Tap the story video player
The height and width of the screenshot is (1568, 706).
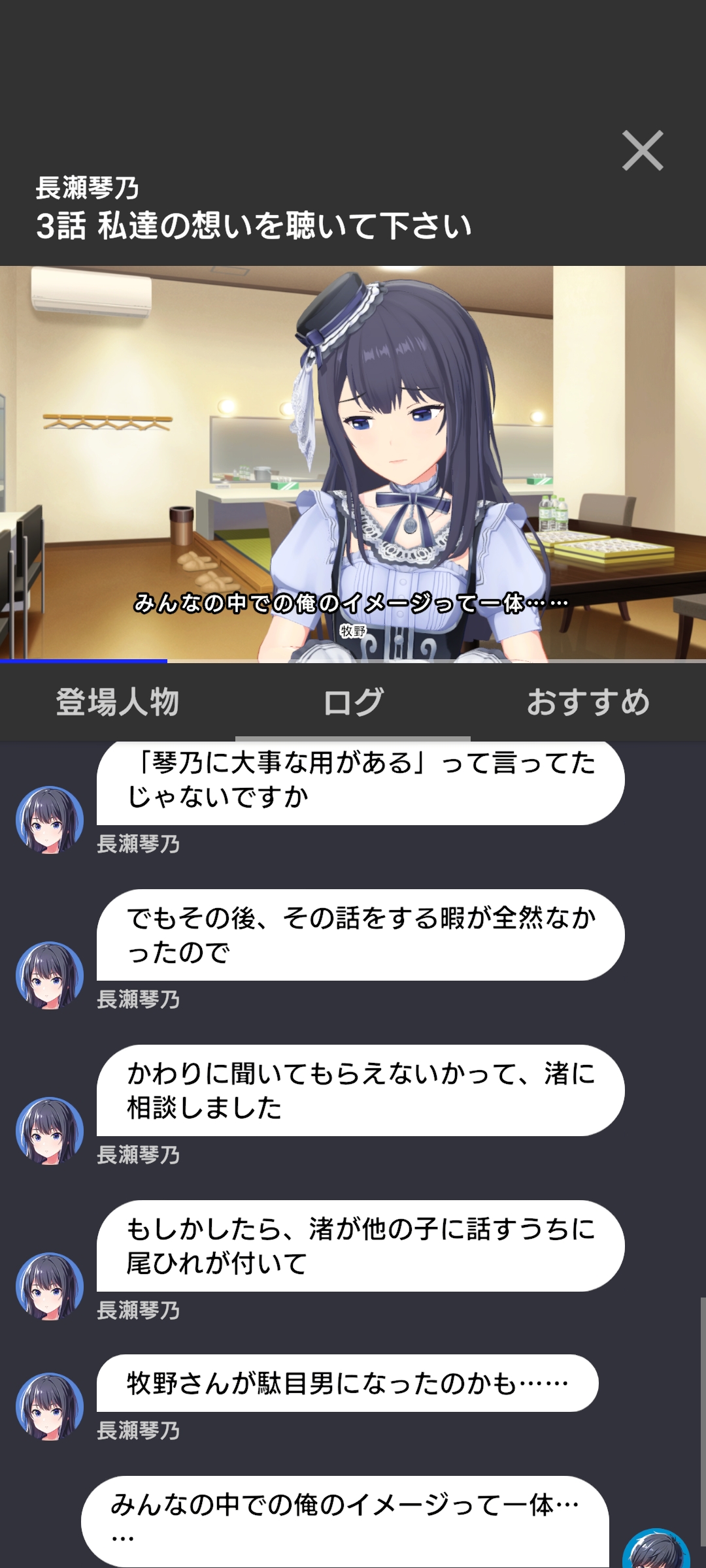coord(353,464)
